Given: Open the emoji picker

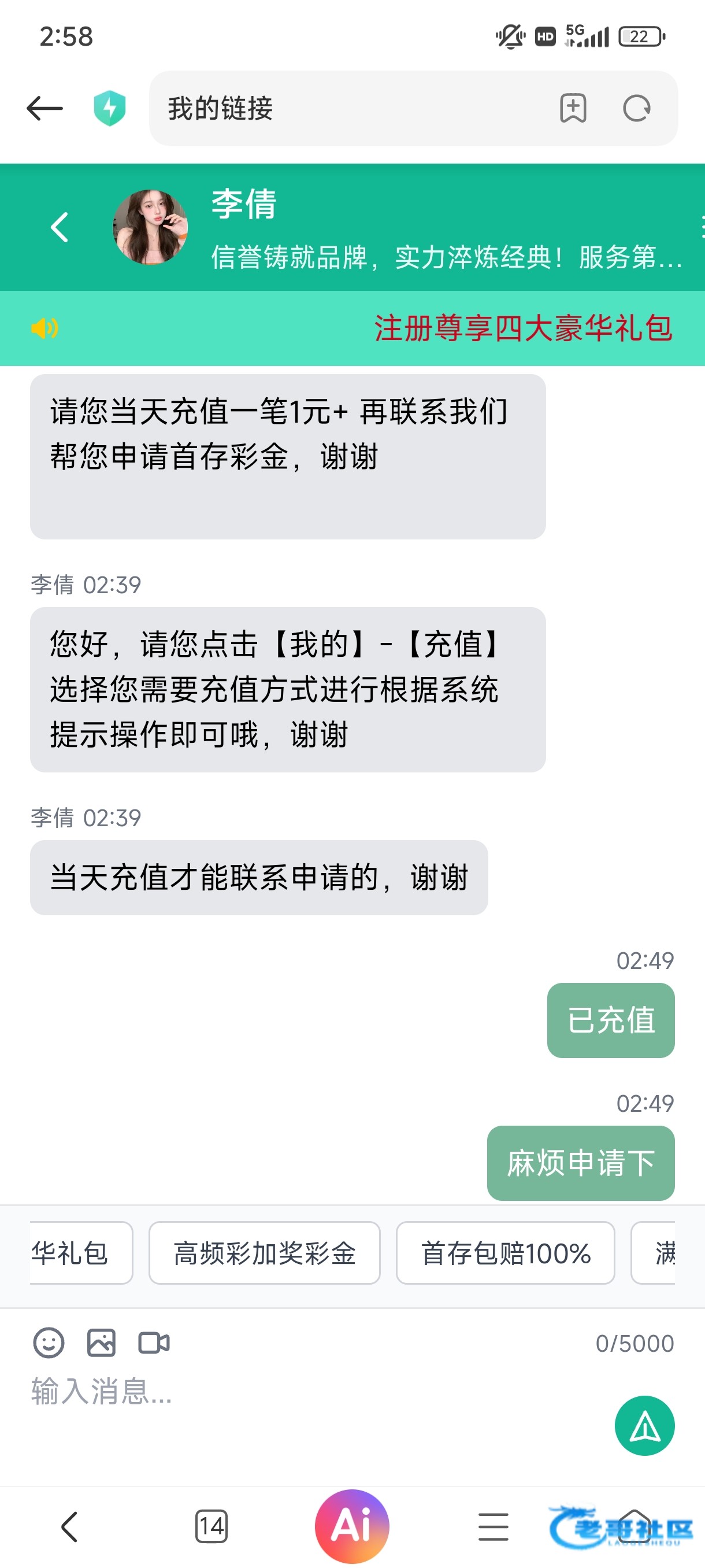Looking at the screenshot, I should tap(49, 1343).
